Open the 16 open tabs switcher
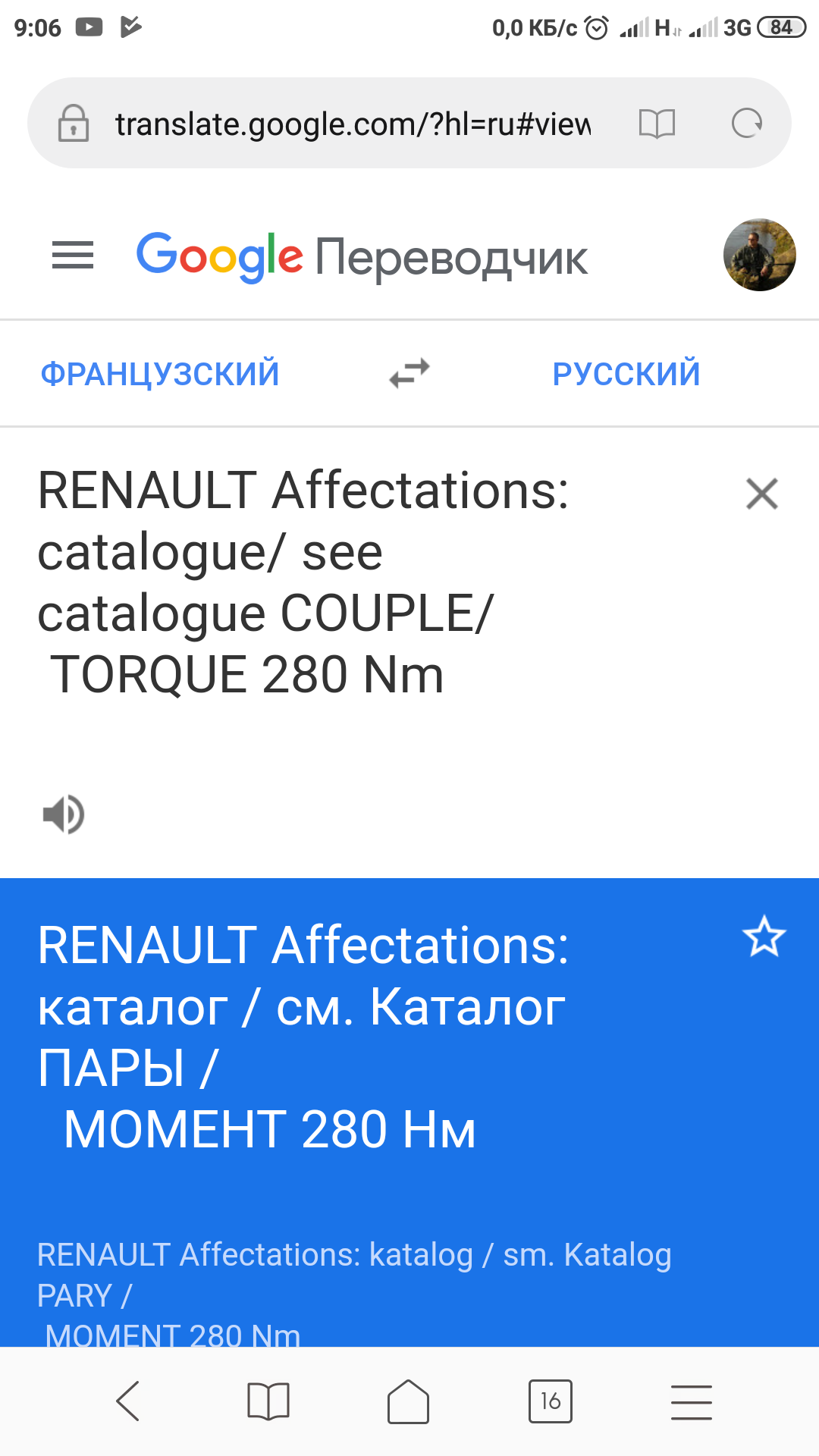The image size is (819, 1456). click(x=551, y=1401)
